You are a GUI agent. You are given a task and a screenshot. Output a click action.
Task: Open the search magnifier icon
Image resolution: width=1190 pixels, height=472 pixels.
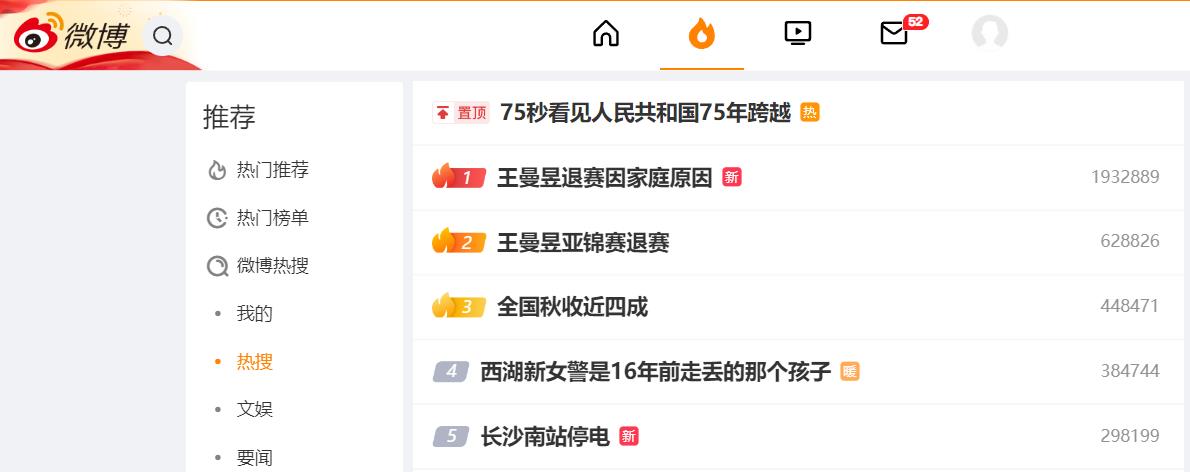(163, 37)
